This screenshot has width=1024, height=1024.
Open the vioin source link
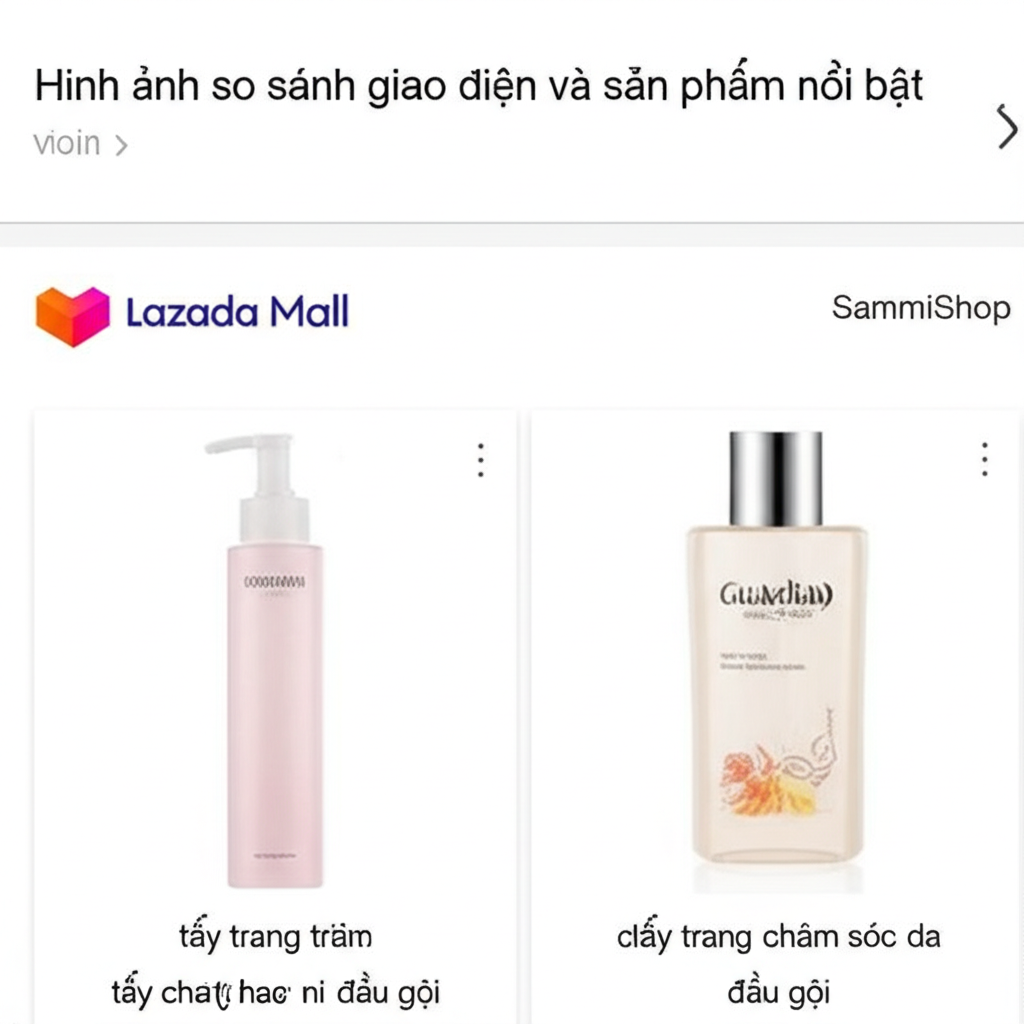[80, 144]
